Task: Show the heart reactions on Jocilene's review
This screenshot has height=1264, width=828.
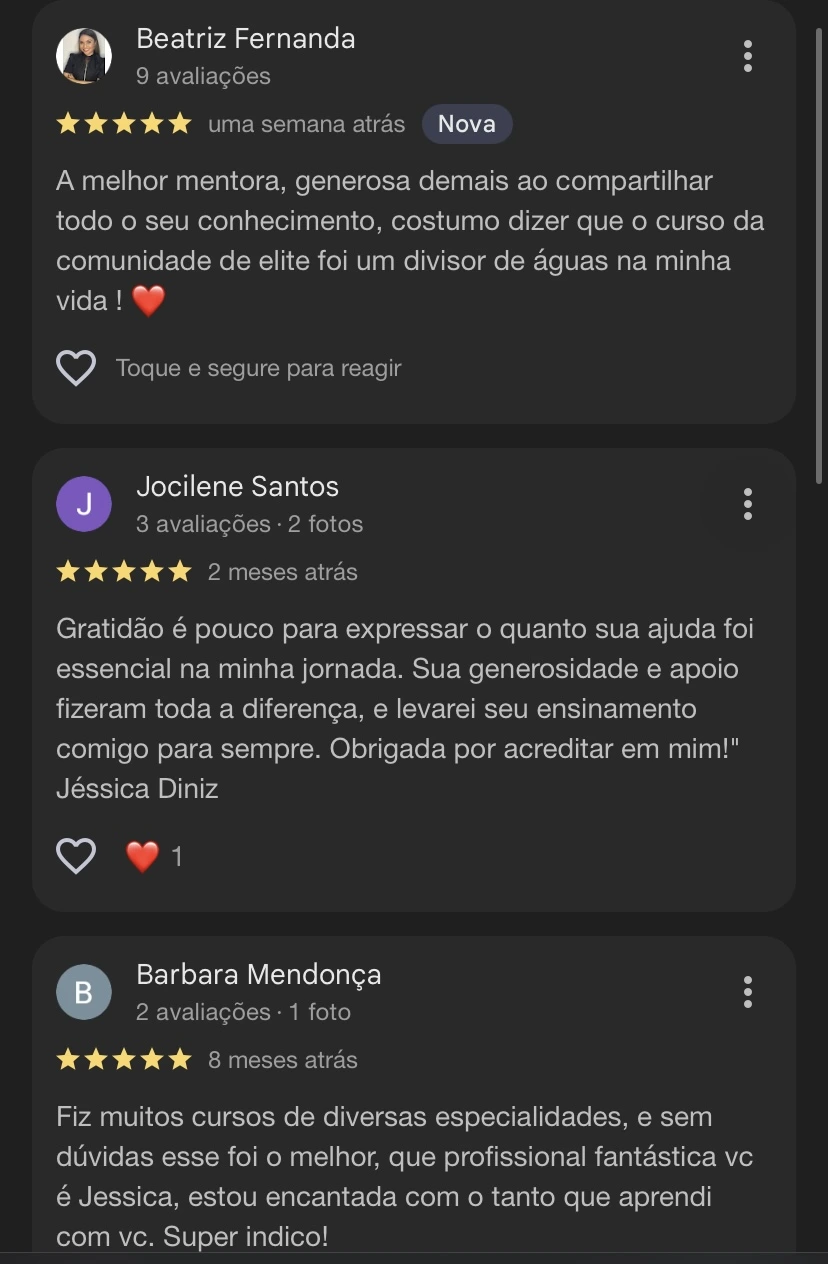Action: [154, 856]
